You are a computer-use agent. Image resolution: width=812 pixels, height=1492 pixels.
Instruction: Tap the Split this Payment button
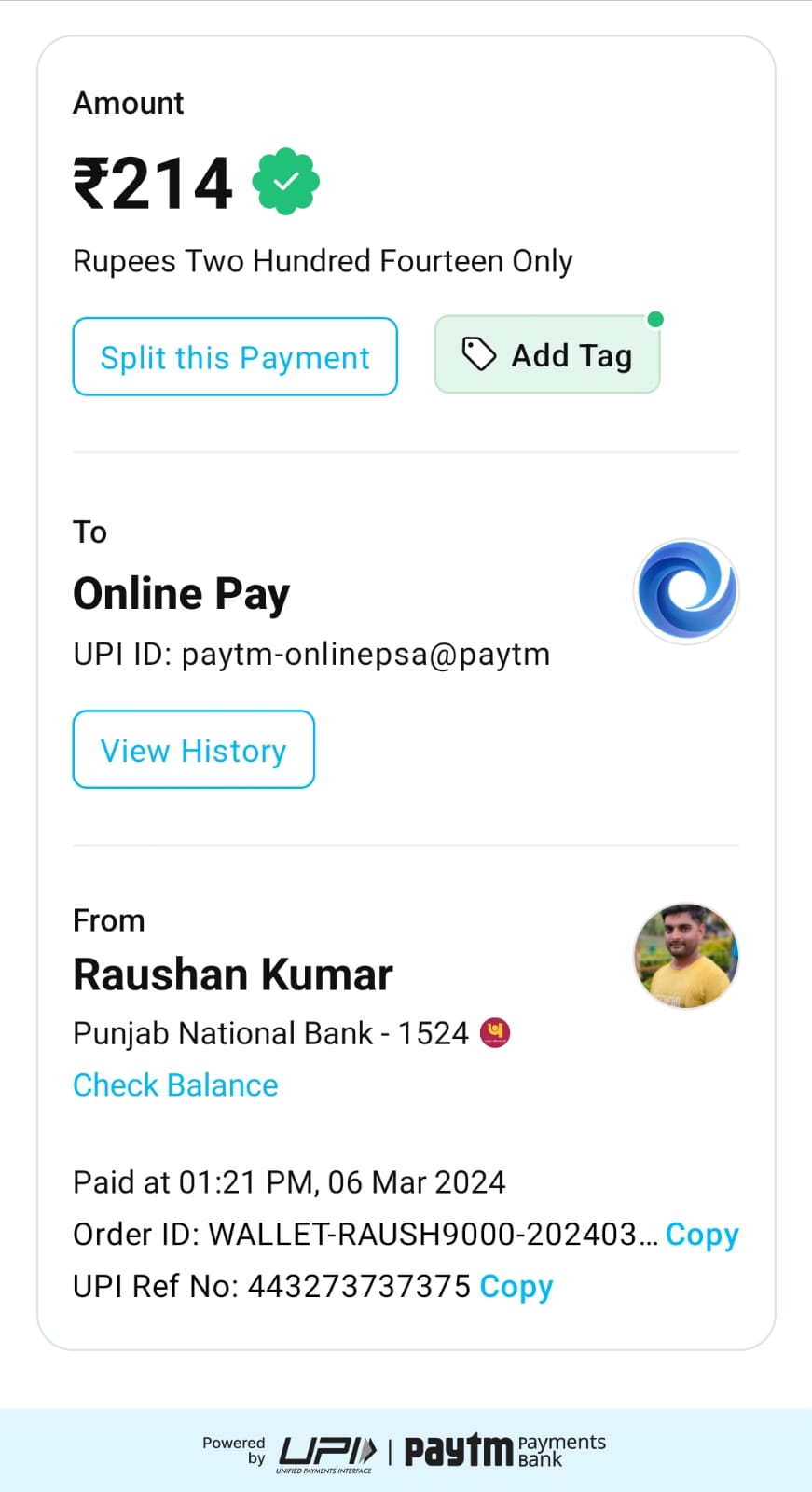click(x=235, y=357)
